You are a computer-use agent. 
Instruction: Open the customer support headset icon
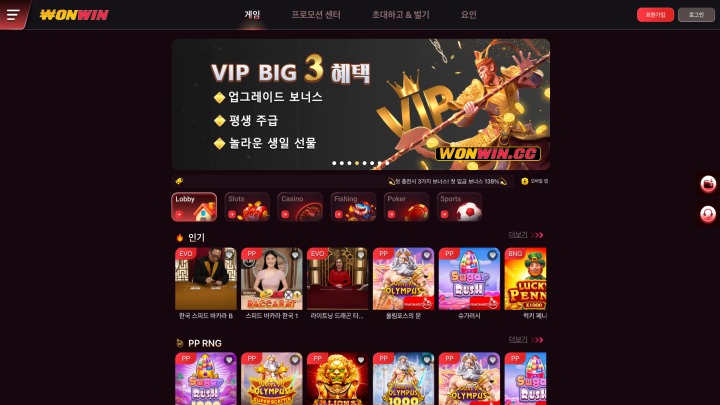(709, 214)
